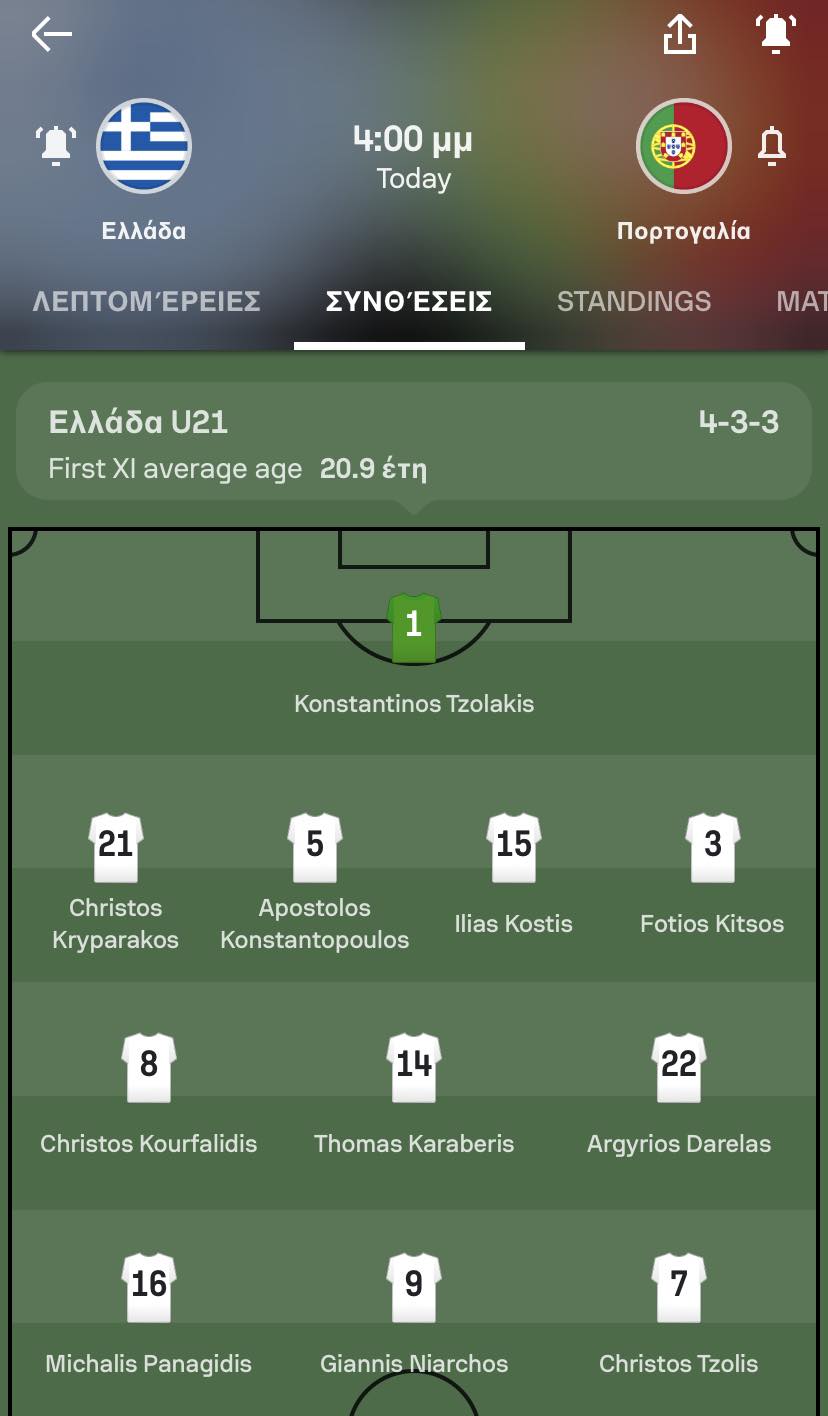Select the ΣΥΝΘΈΣΕΙΣ tab
Viewport: 828px width, 1416px height.
point(409,301)
